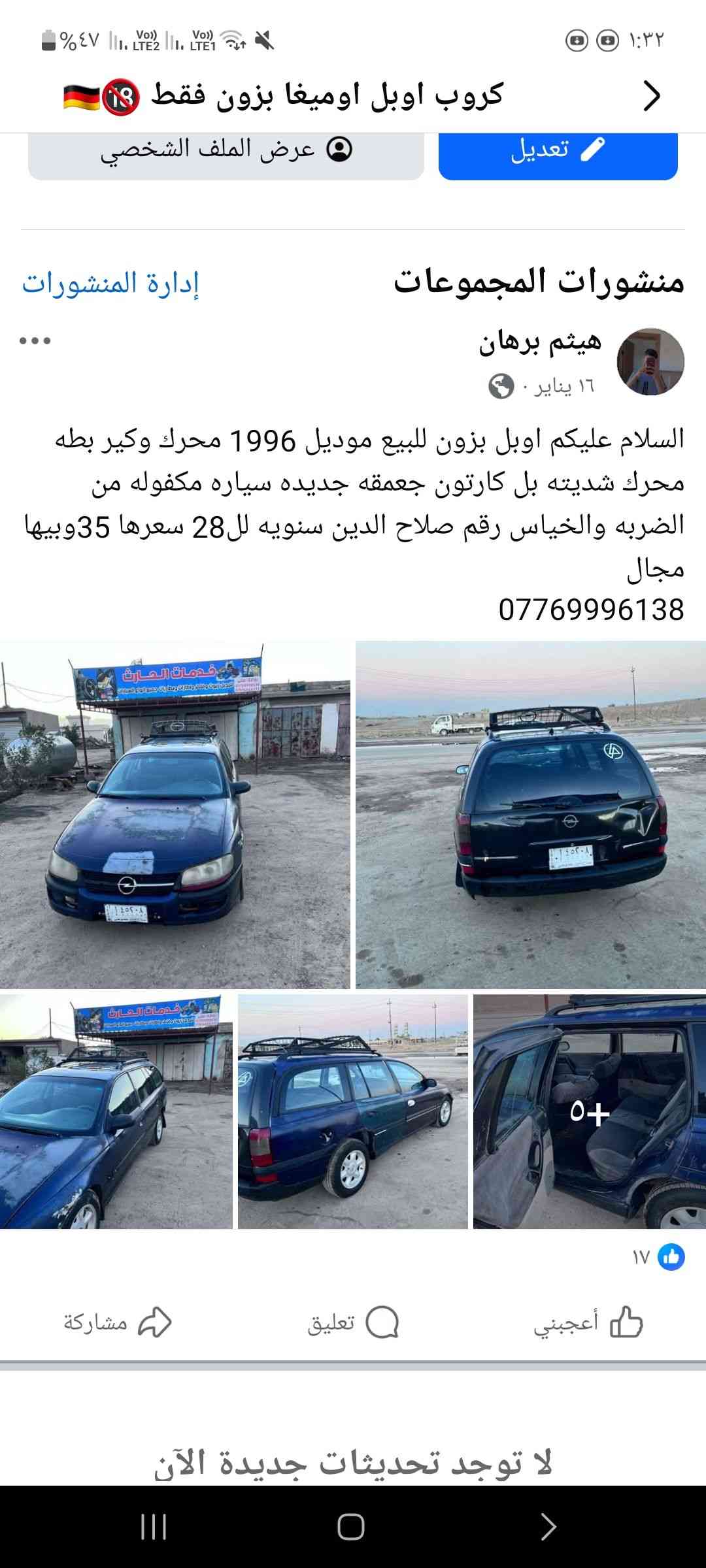706x1568 pixels.
Task: Go back using the header arrow
Action: 651,96
